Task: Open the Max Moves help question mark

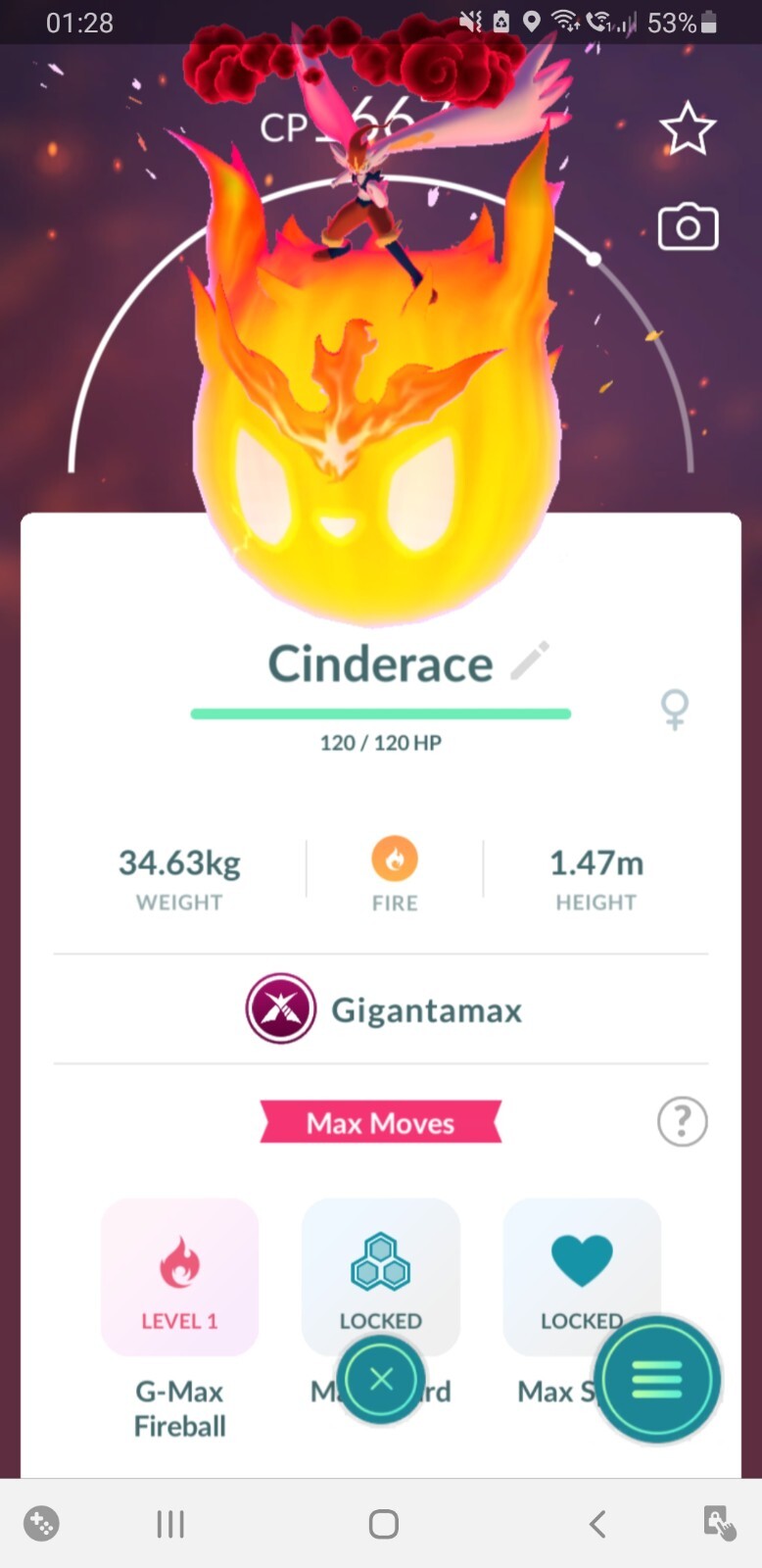Action: click(682, 1121)
